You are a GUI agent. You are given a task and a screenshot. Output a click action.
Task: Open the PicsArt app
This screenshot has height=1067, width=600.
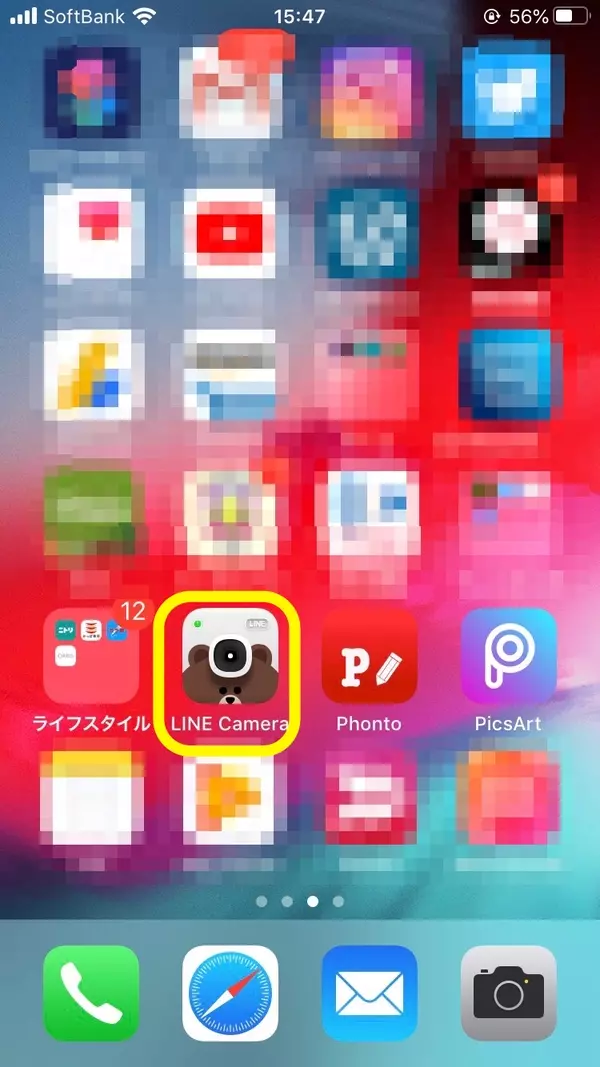(x=508, y=656)
